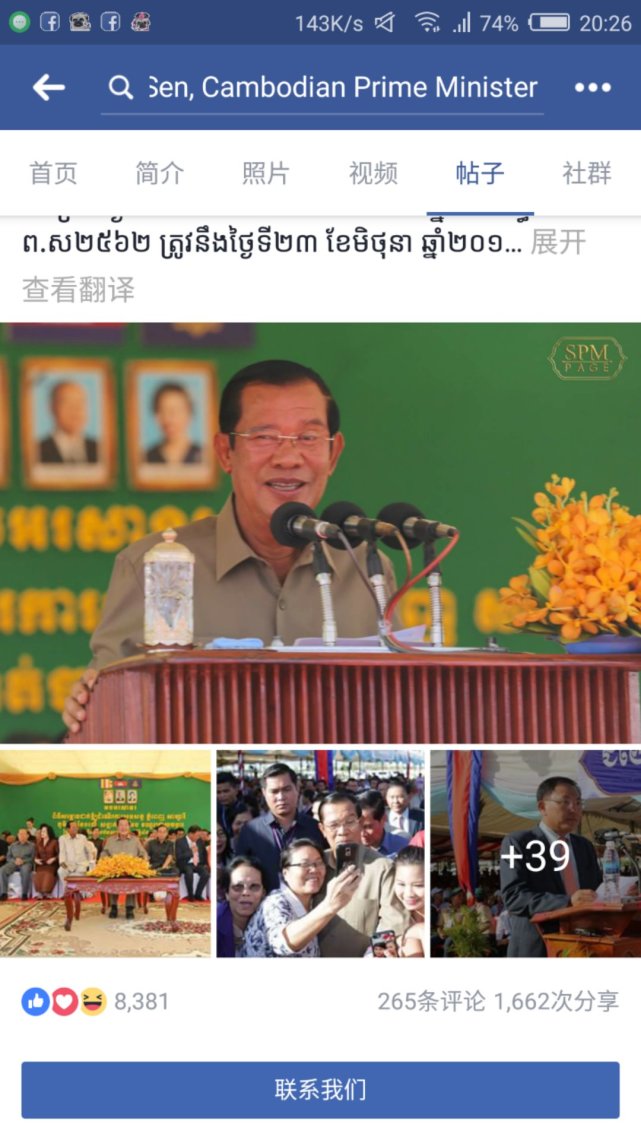Open the crowd selfie photo

tap(320, 853)
